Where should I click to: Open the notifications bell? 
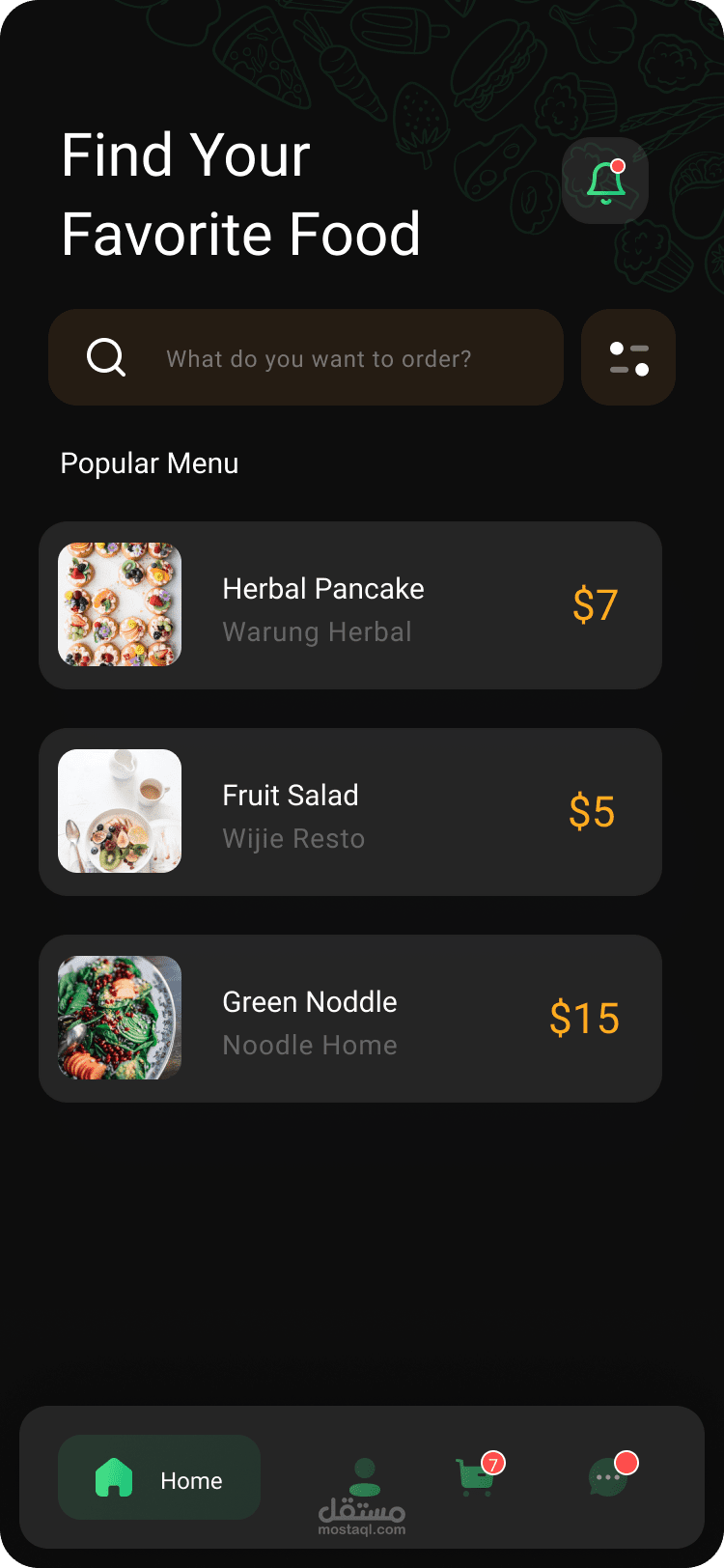[605, 182]
